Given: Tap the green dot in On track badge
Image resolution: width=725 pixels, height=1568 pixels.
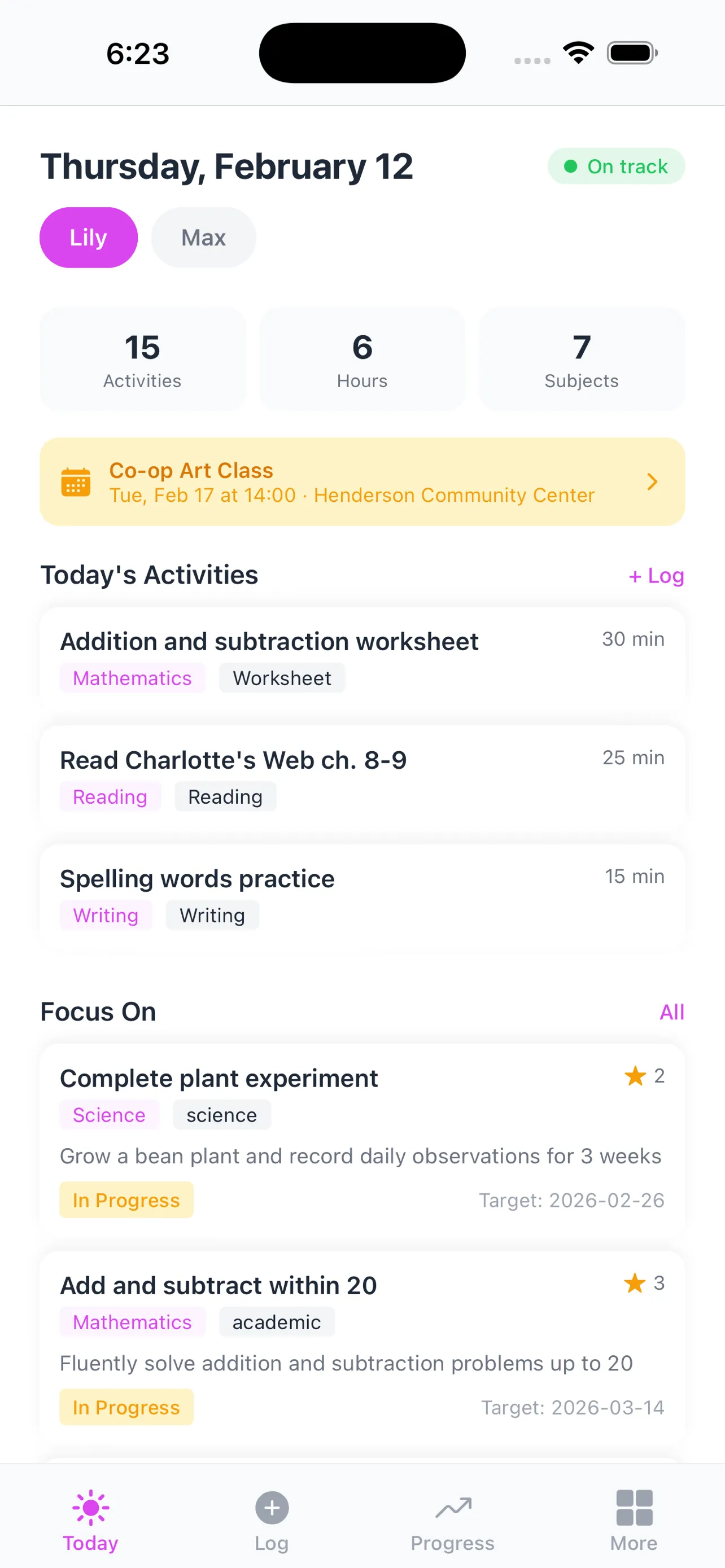Looking at the screenshot, I should pos(571,165).
